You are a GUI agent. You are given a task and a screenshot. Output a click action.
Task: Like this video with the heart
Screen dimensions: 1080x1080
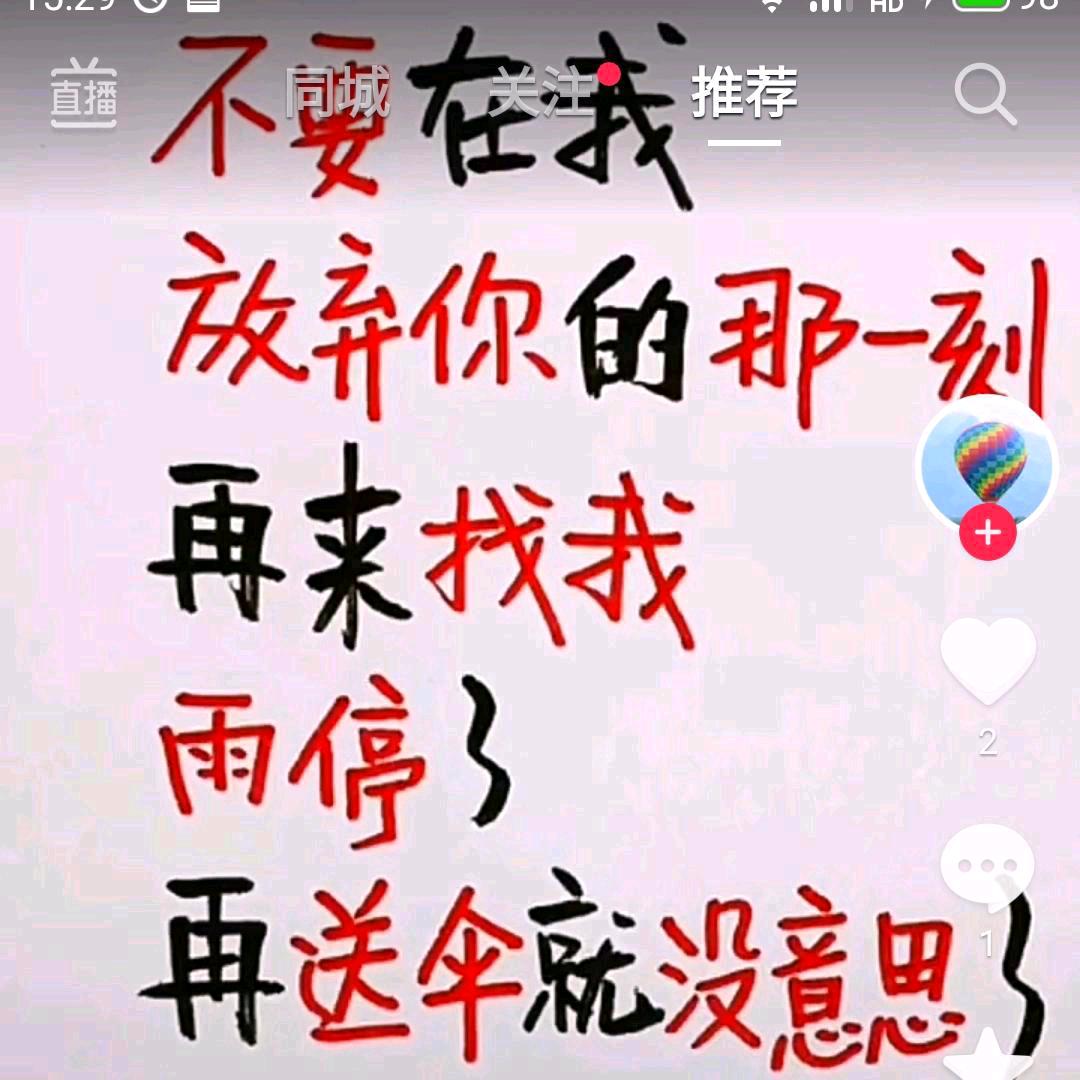988,660
